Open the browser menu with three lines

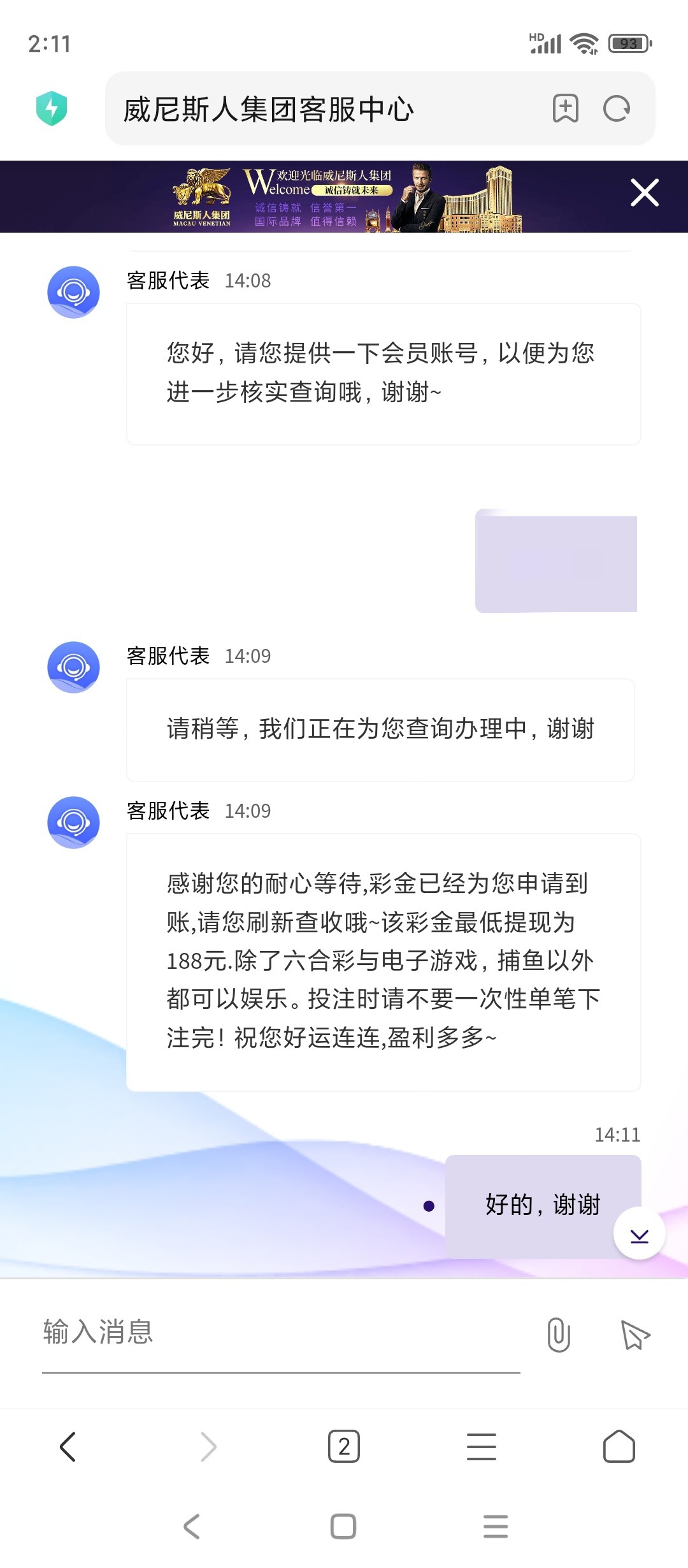pyautogui.click(x=482, y=1447)
